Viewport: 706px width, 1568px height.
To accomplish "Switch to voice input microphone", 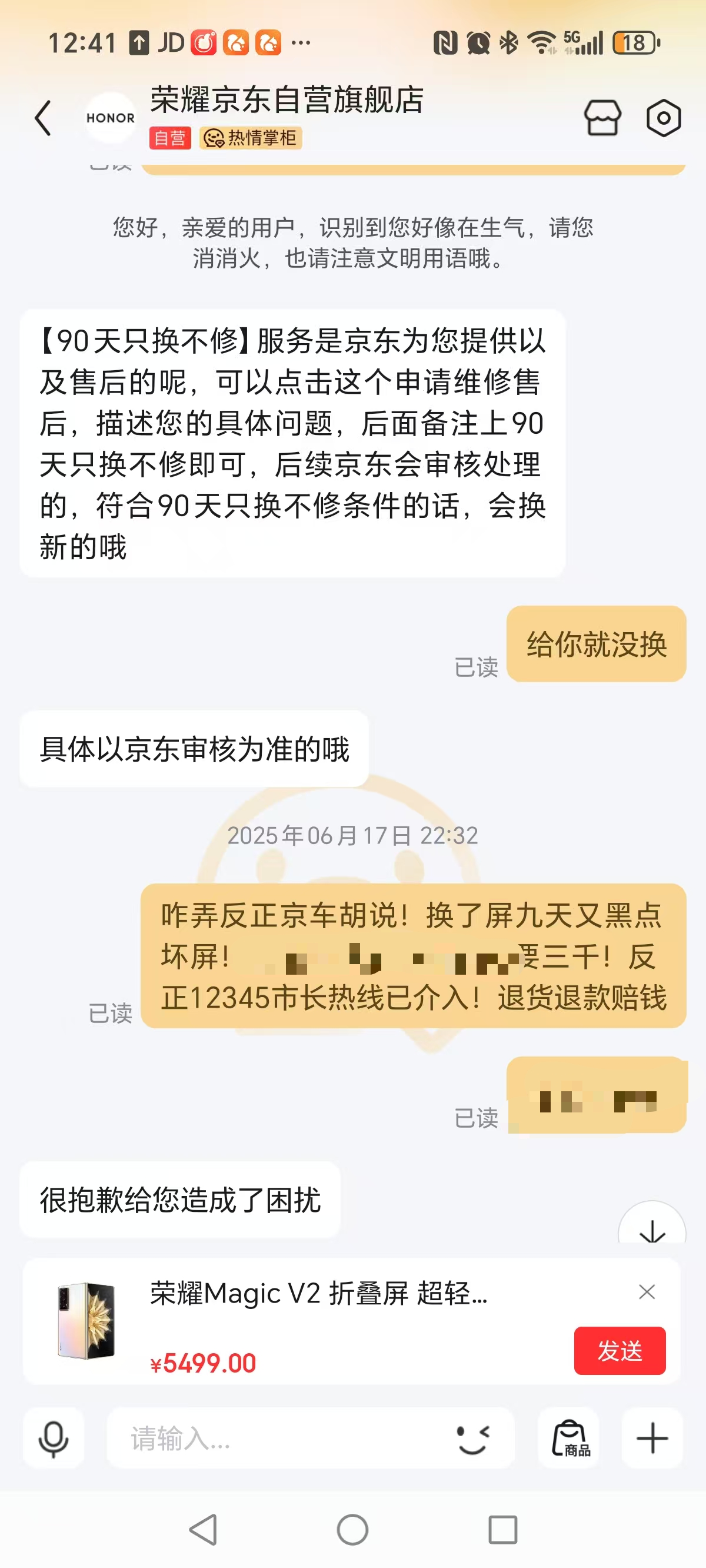I will 54,1439.
